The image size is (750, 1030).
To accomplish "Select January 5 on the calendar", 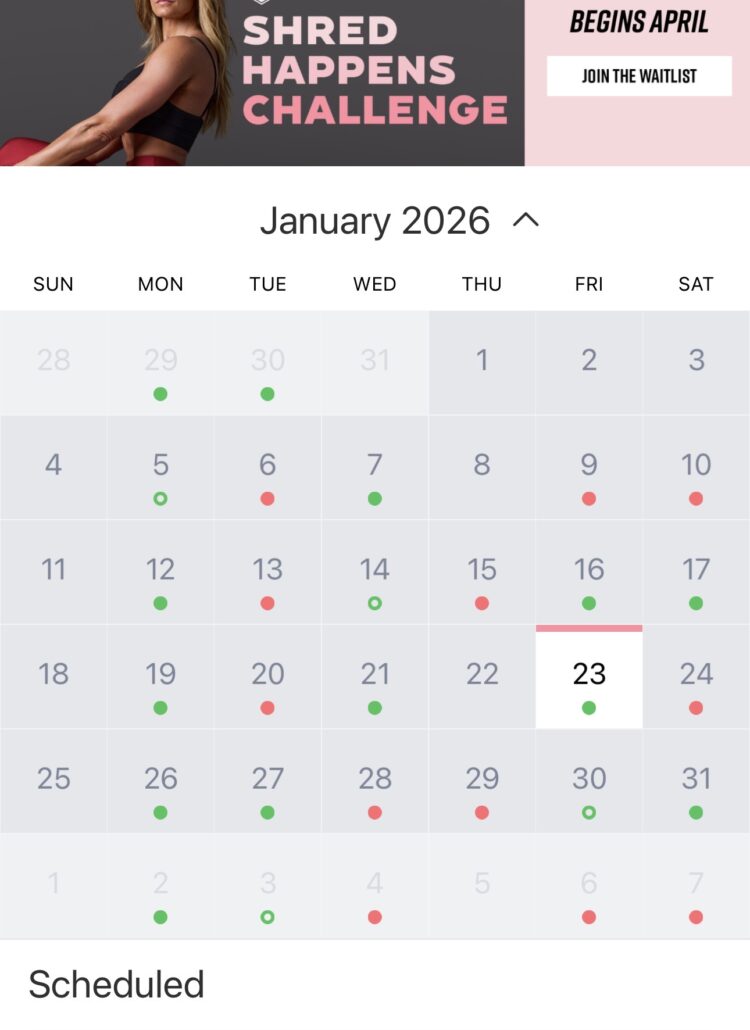I will [161, 468].
